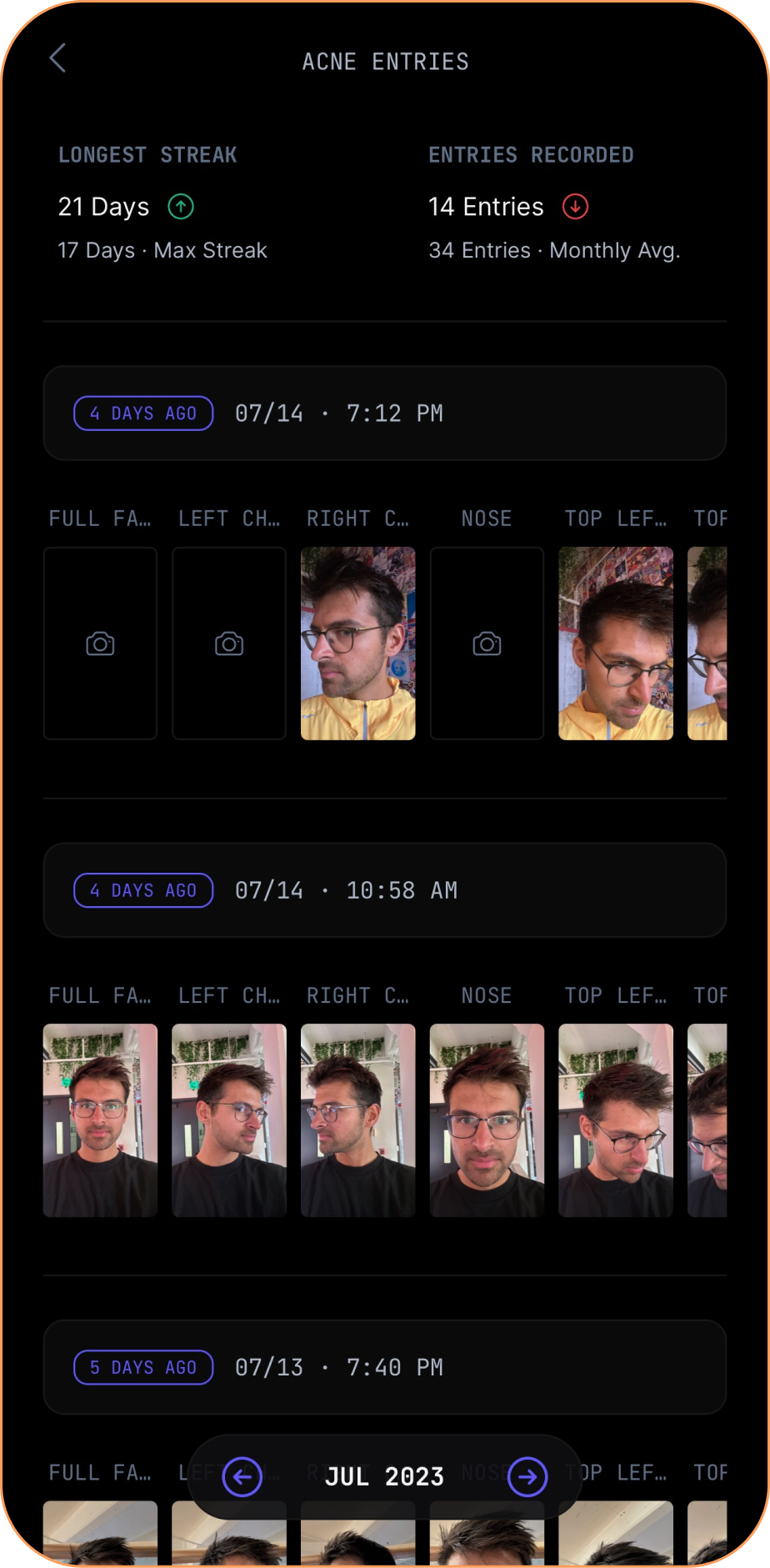Go to previous month before Jul 2023
The width and height of the screenshot is (770, 1568).
[242, 1476]
